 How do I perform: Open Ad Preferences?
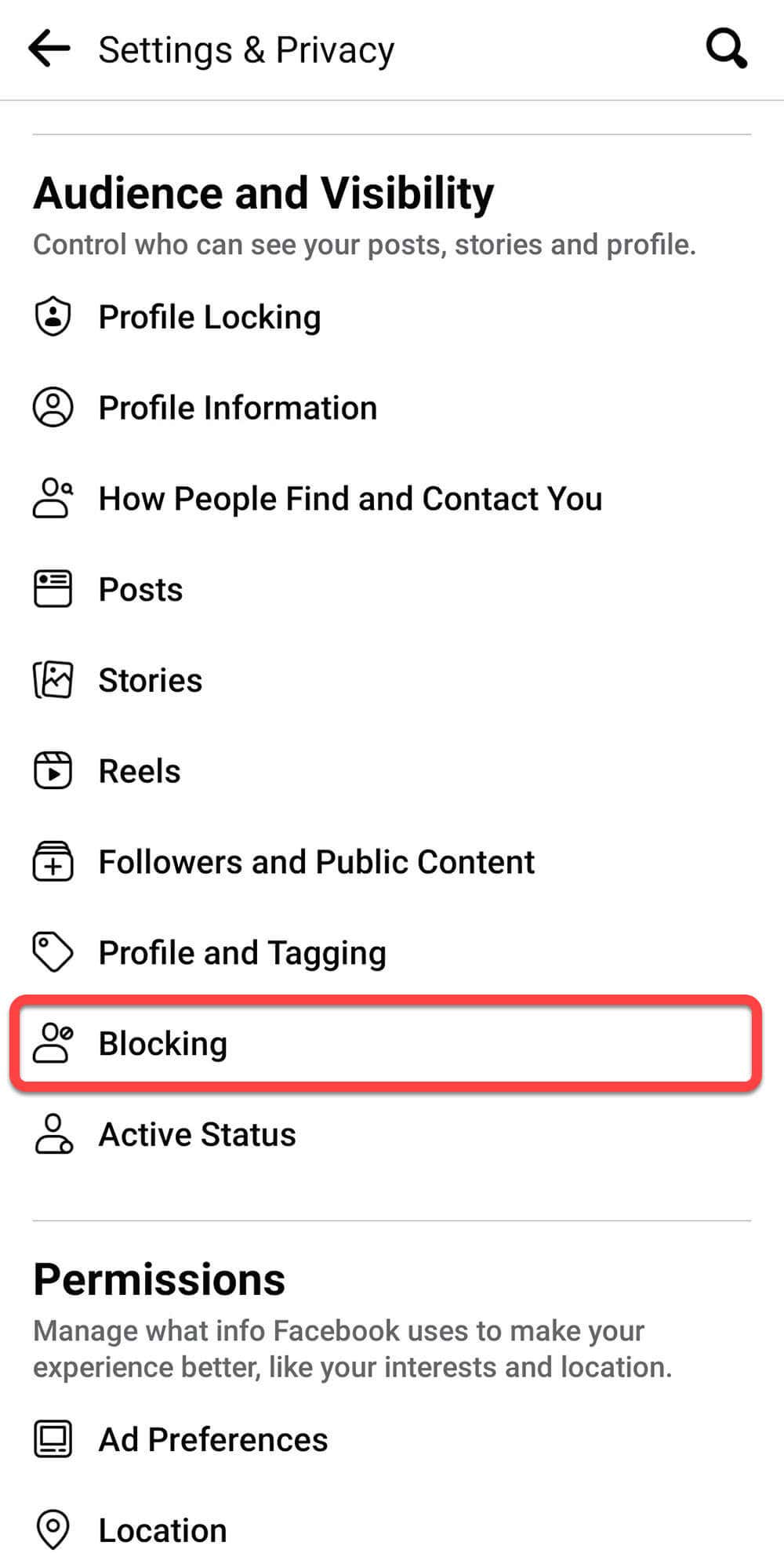(392, 1439)
